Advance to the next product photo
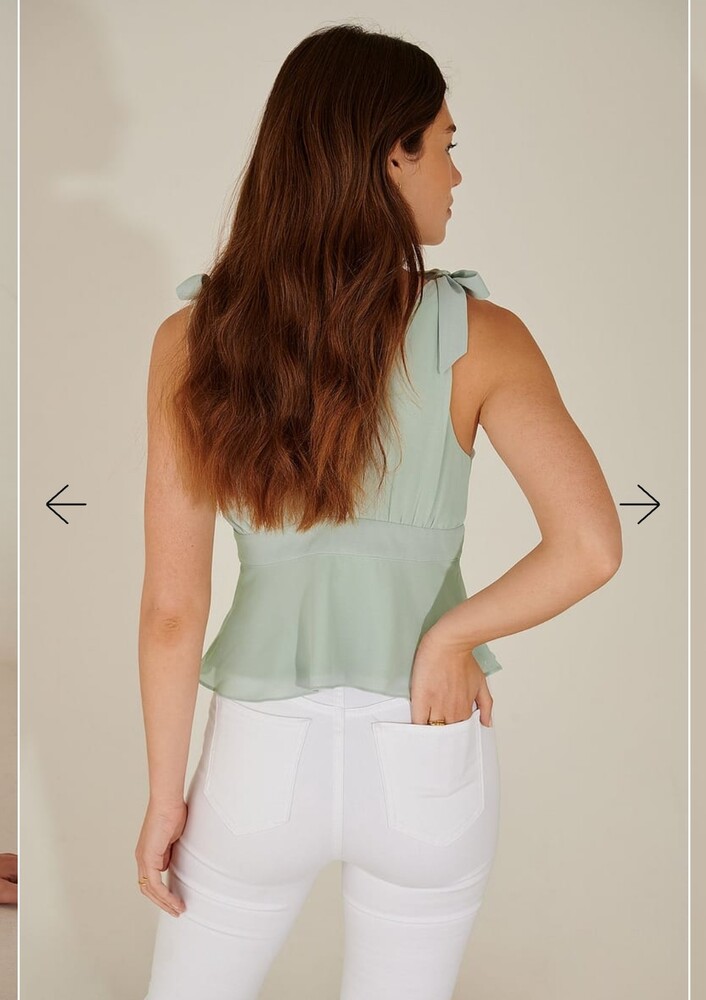The image size is (706, 1000). pos(639,504)
